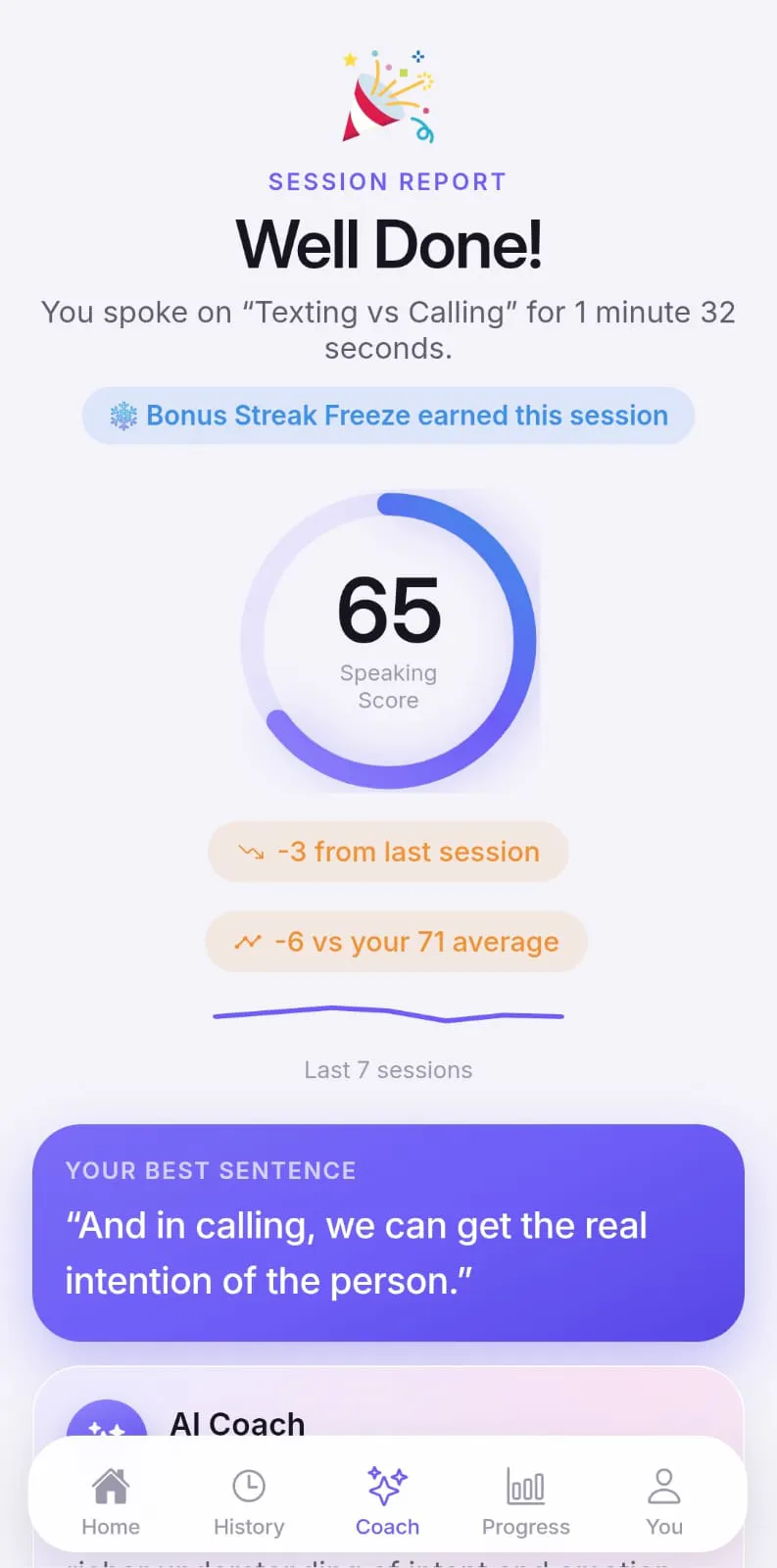Screen dimensions: 777x1568
Task: Open the History tab
Action: pyautogui.click(x=249, y=1501)
